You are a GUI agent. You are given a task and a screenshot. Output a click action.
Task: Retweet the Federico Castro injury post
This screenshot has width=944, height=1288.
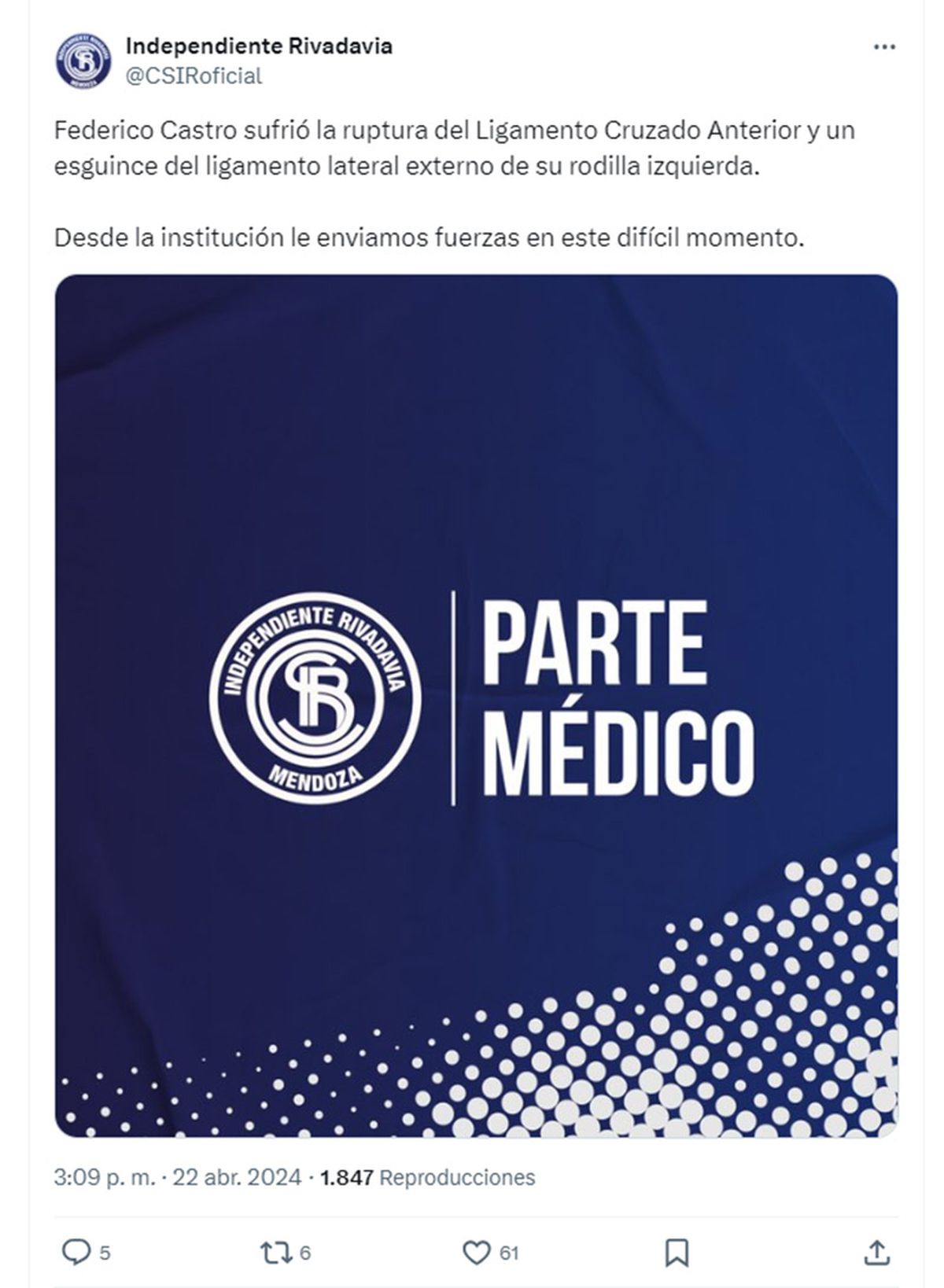click(274, 1252)
